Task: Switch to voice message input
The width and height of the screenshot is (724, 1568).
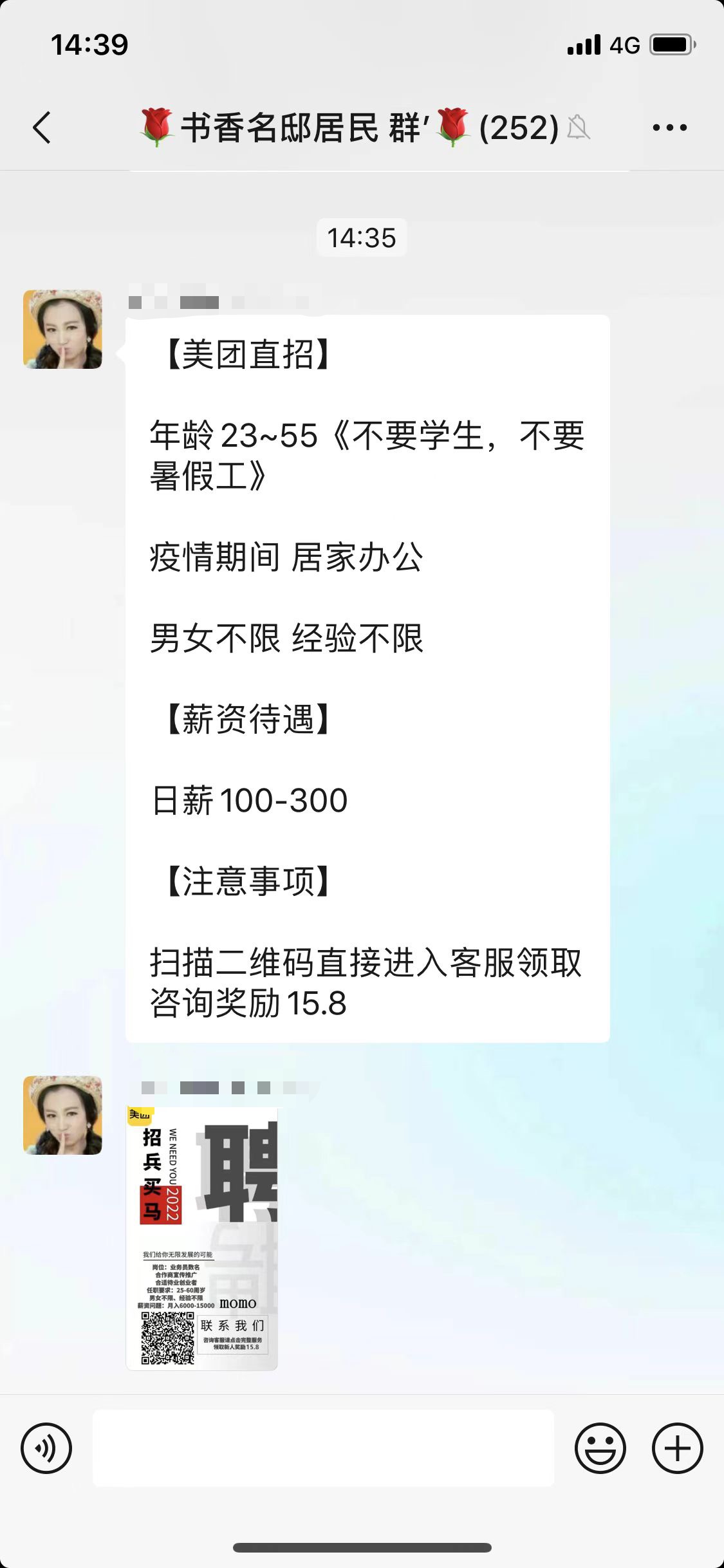Action: pos(46,1448)
